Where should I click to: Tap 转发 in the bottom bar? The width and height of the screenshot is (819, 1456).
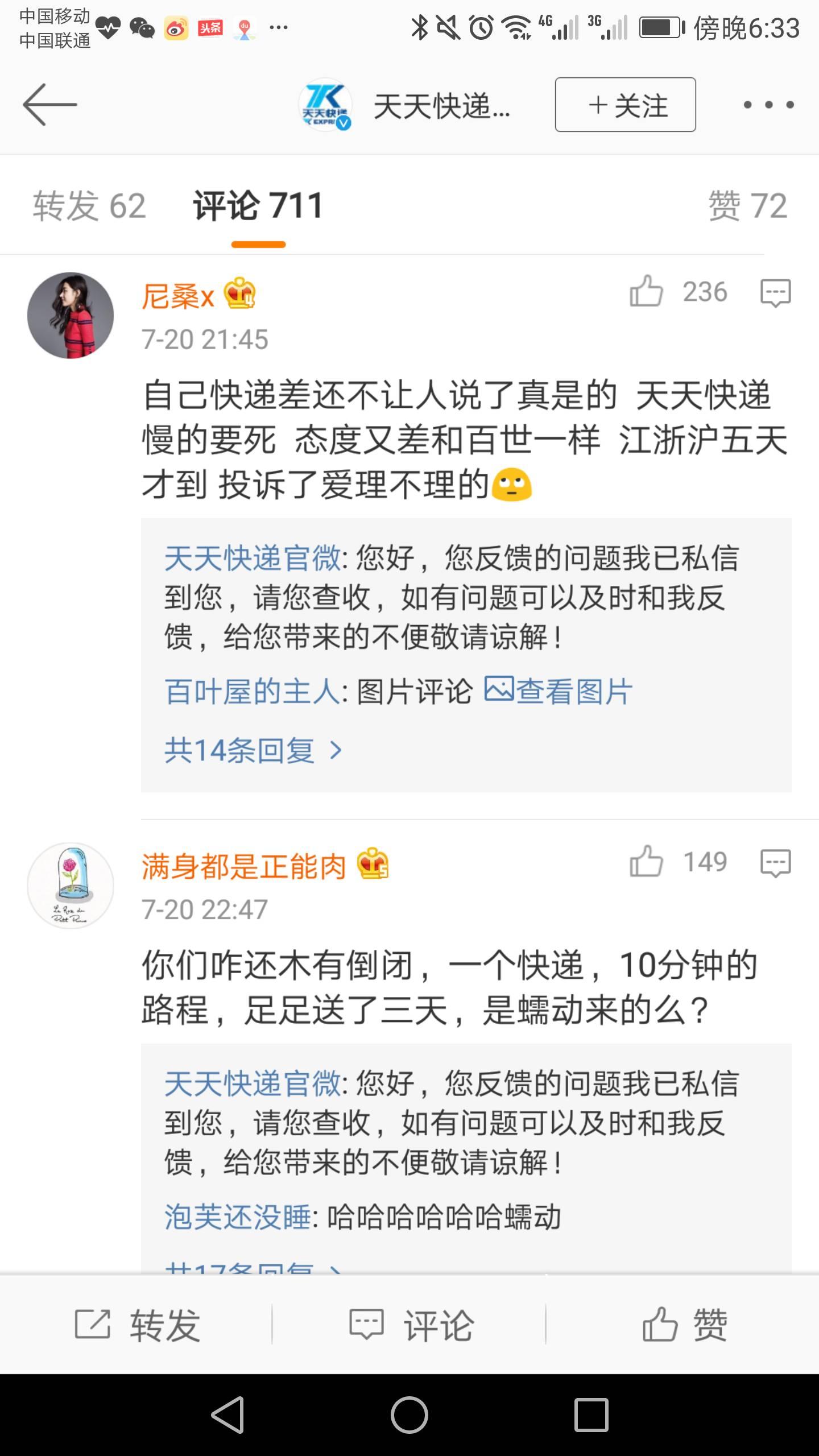point(137,1325)
